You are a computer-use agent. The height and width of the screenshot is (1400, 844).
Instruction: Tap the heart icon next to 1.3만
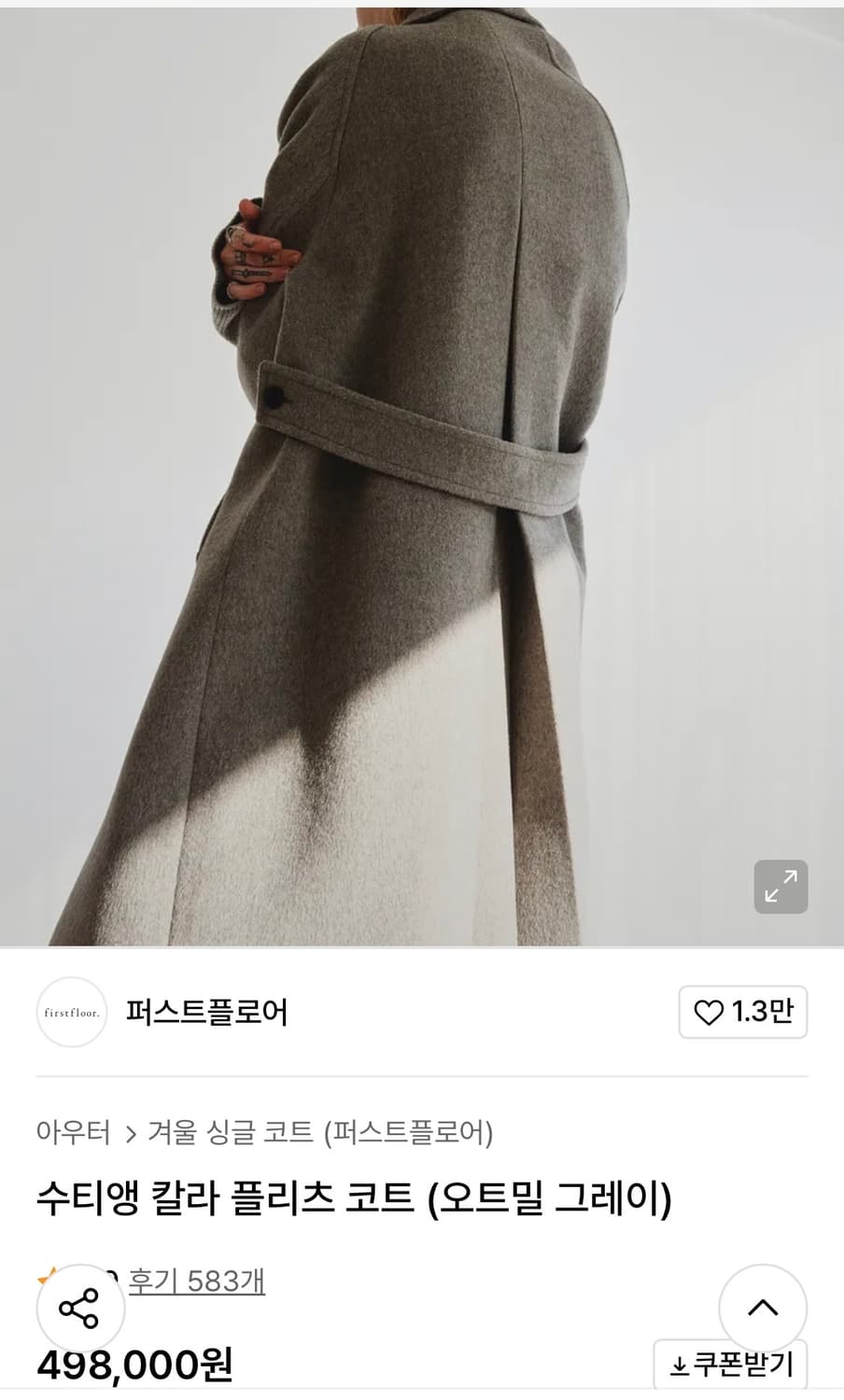tap(710, 1013)
